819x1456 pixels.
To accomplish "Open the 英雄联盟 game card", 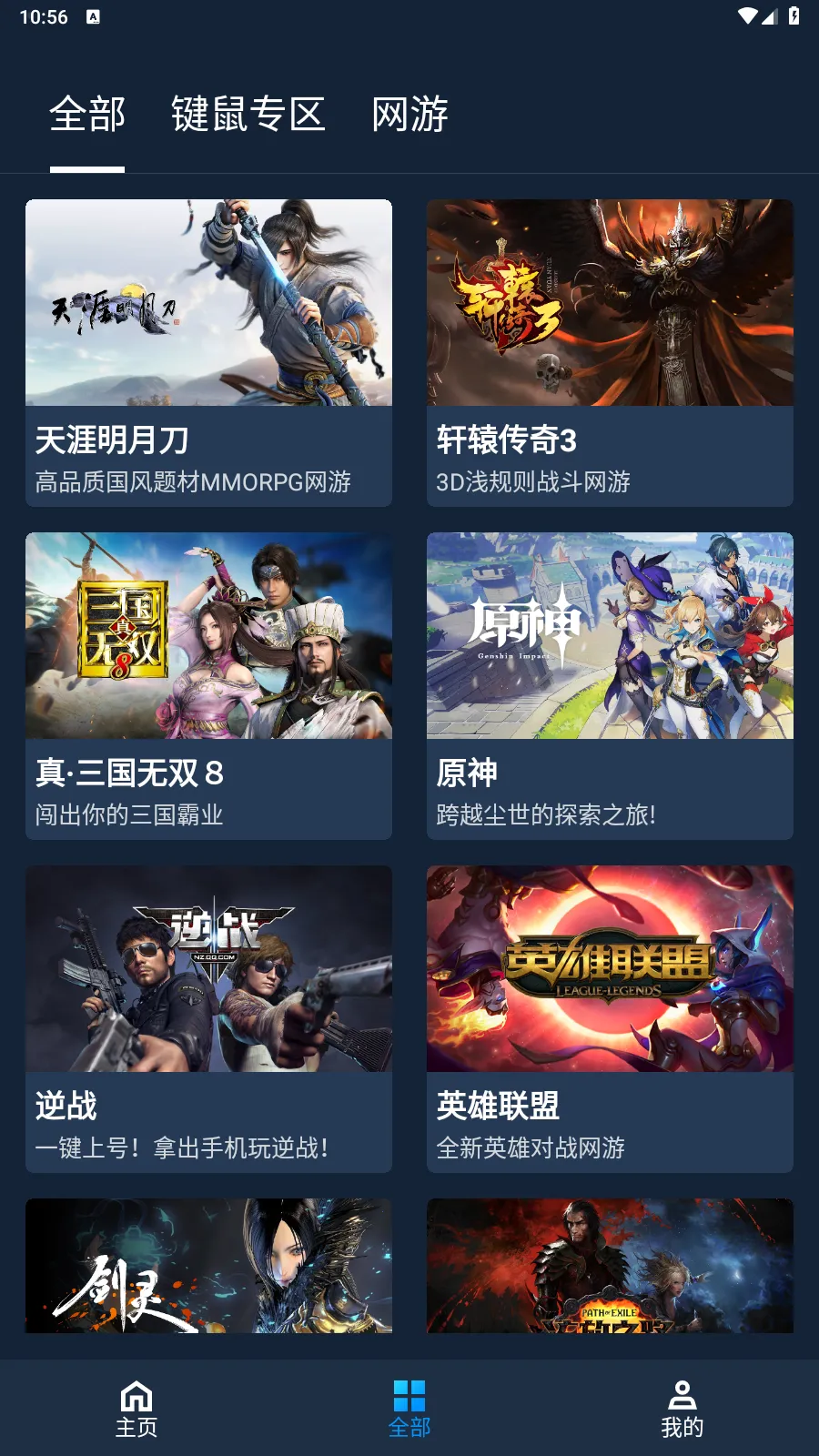I will [610, 1018].
